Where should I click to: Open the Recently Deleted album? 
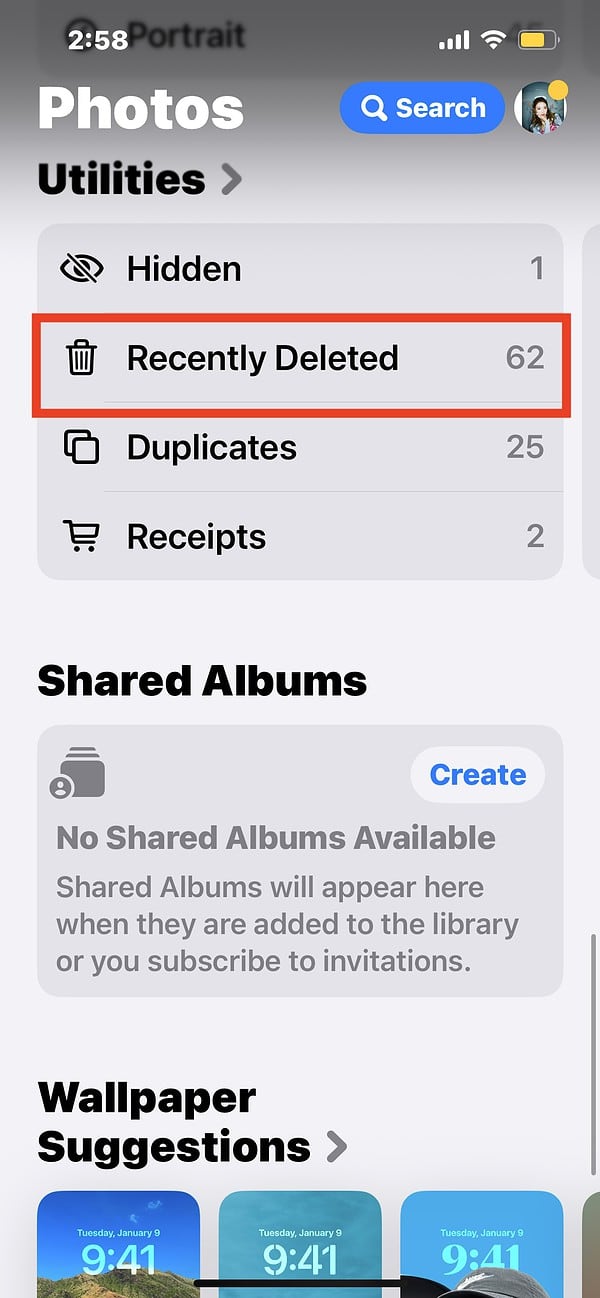click(300, 358)
